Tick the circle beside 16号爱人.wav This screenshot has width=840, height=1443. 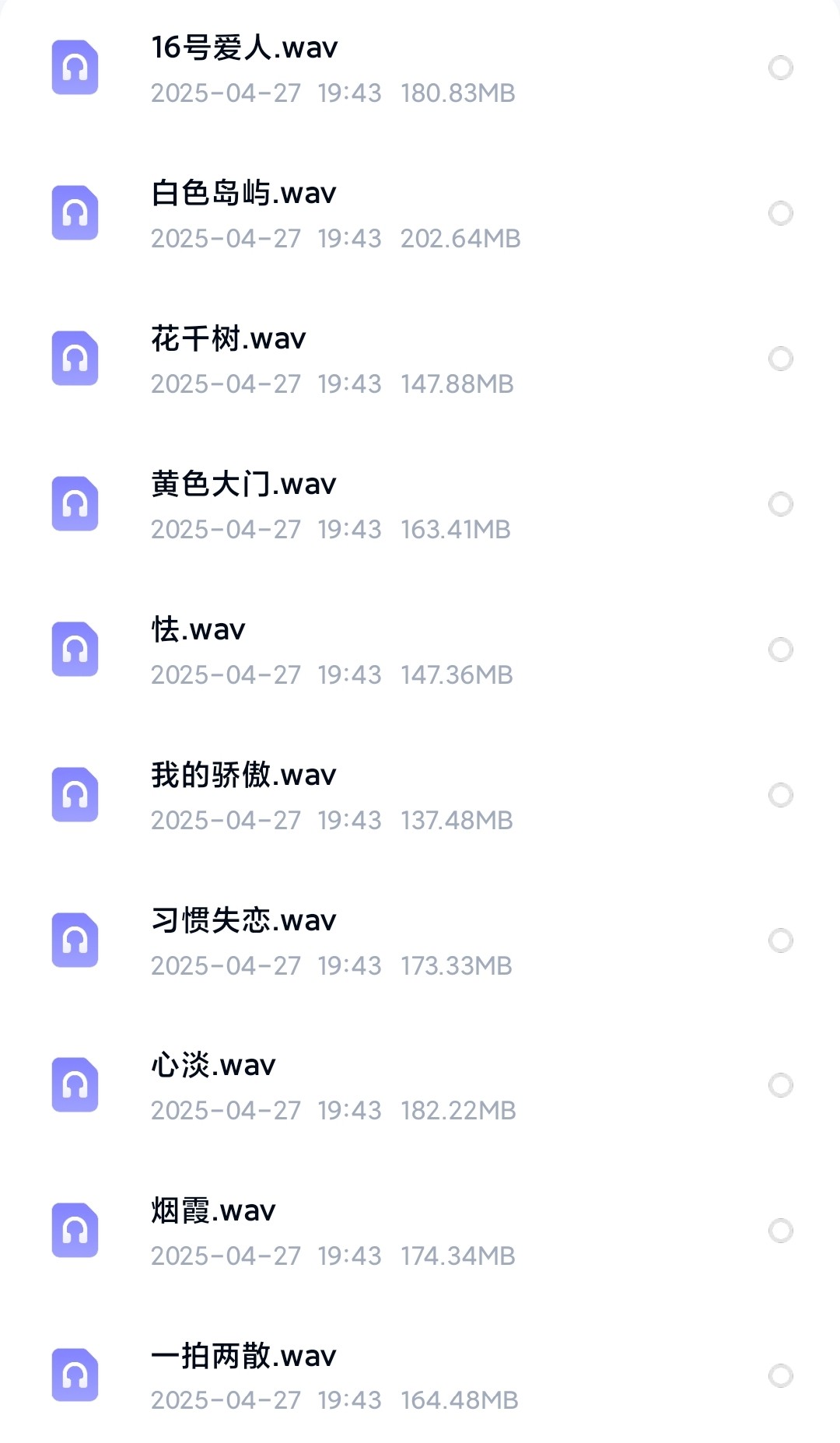780,68
